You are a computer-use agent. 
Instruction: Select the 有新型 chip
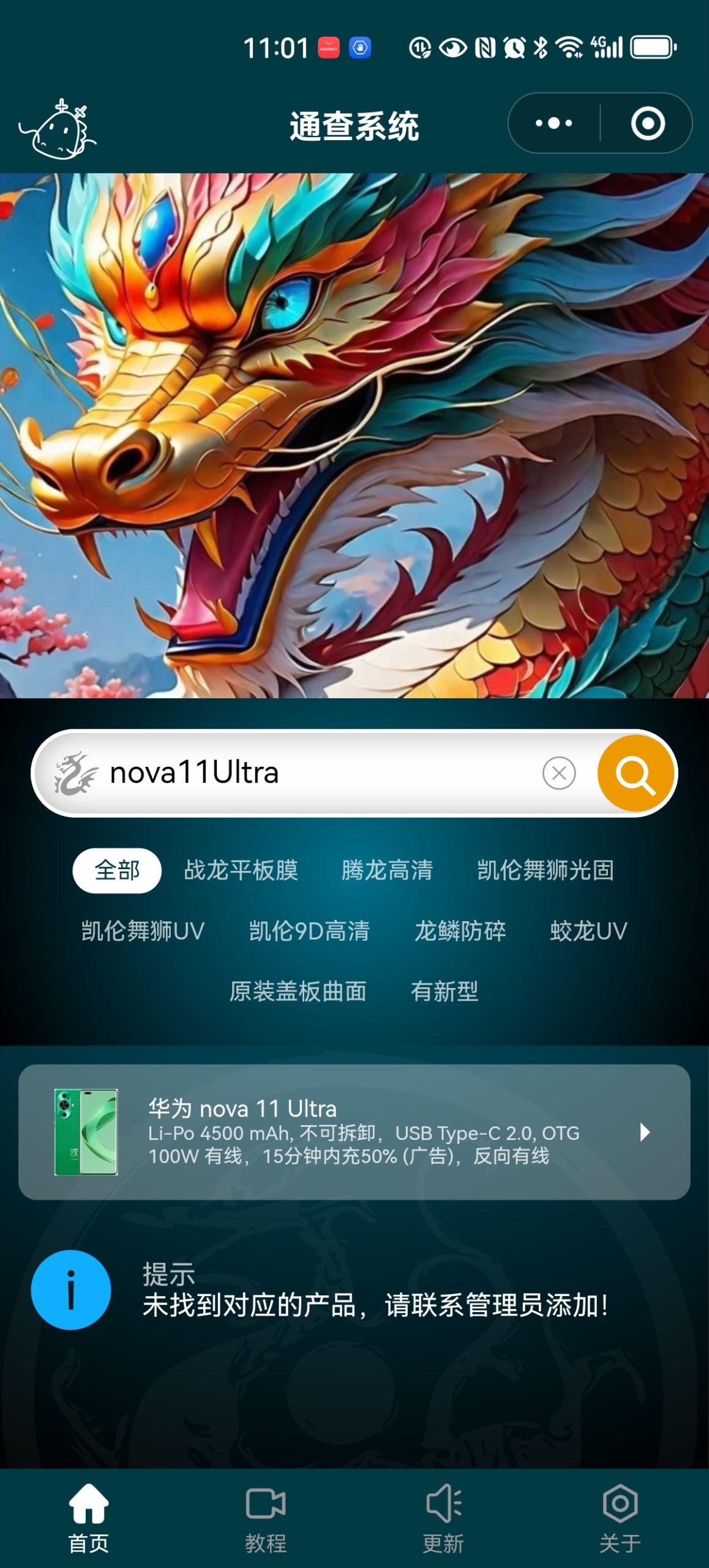tap(445, 991)
